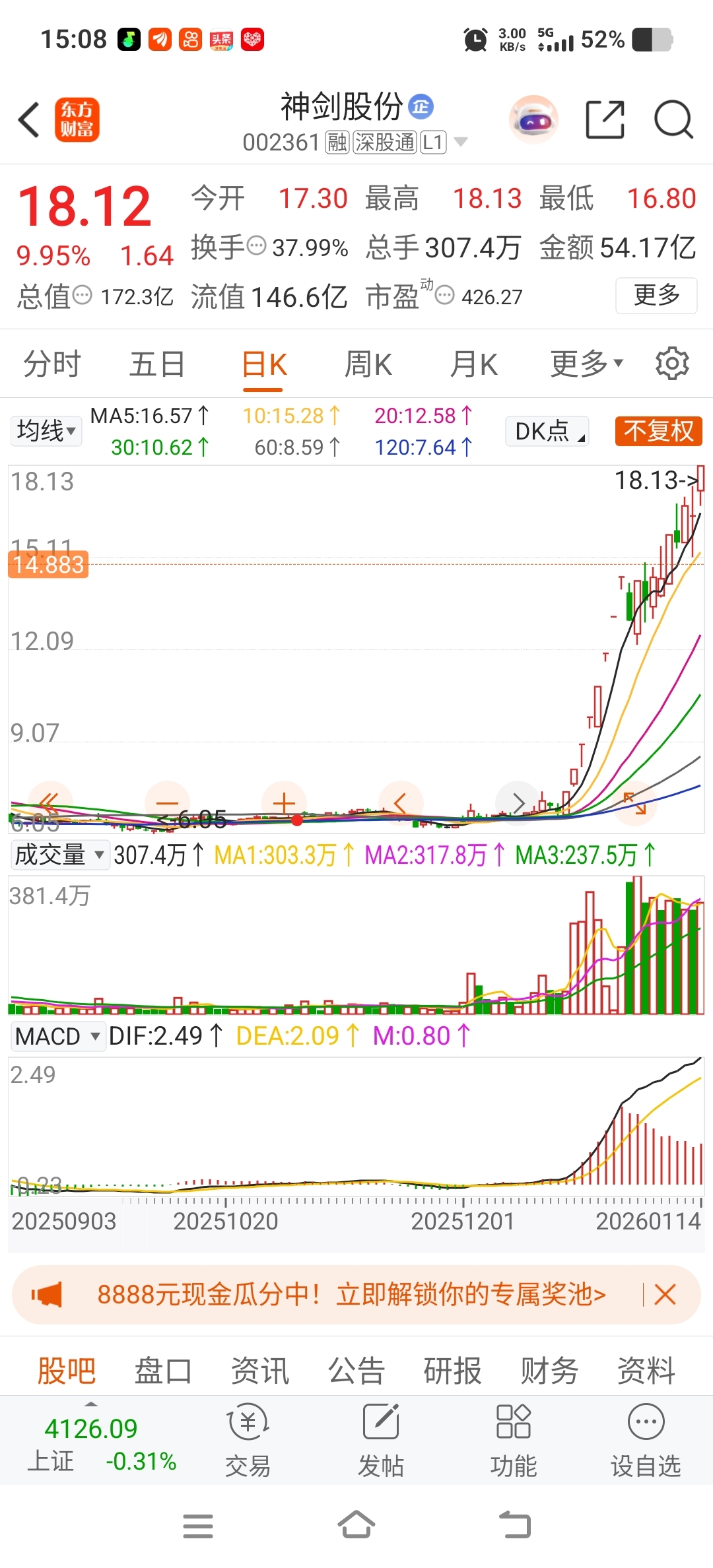Tap the 不复权 adjustment button
This screenshot has height=1568, width=713.
pyautogui.click(x=658, y=431)
